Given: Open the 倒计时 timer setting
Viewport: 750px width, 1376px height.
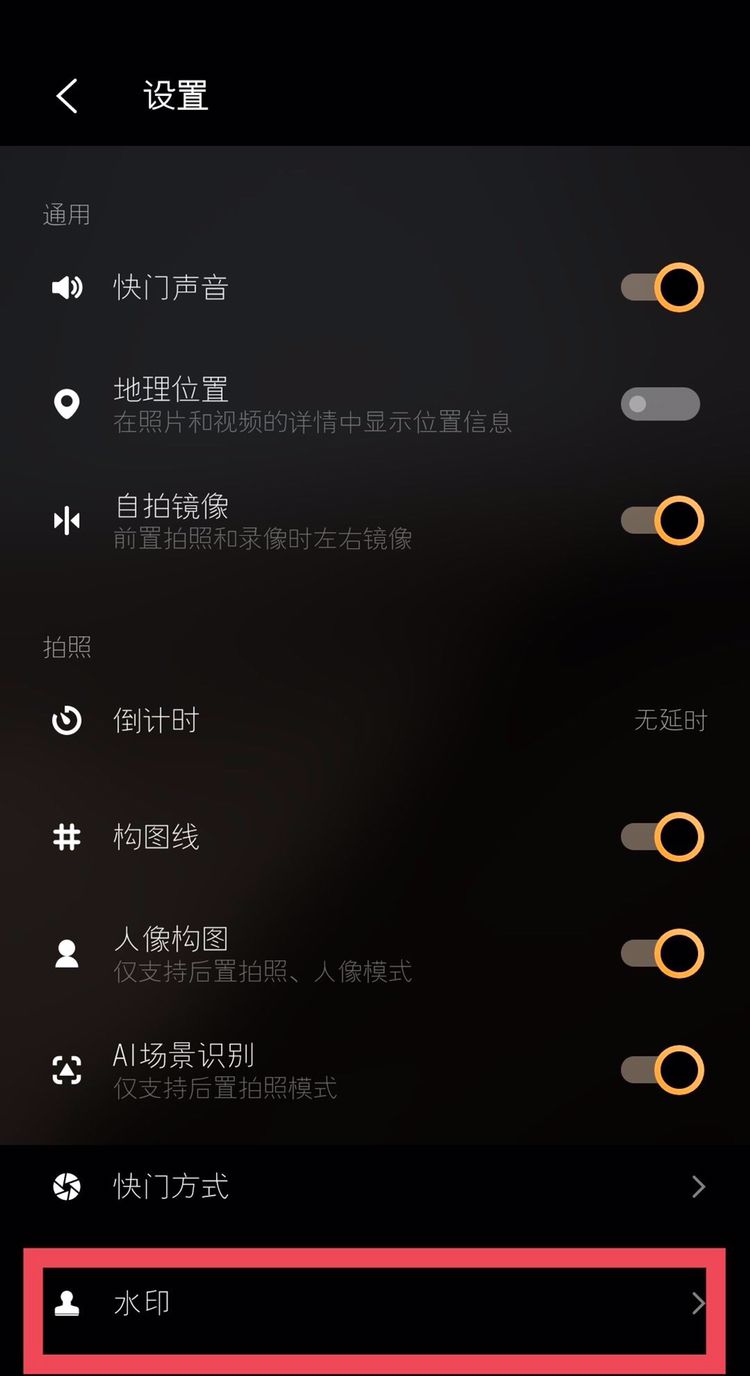Looking at the screenshot, I should 375,720.
